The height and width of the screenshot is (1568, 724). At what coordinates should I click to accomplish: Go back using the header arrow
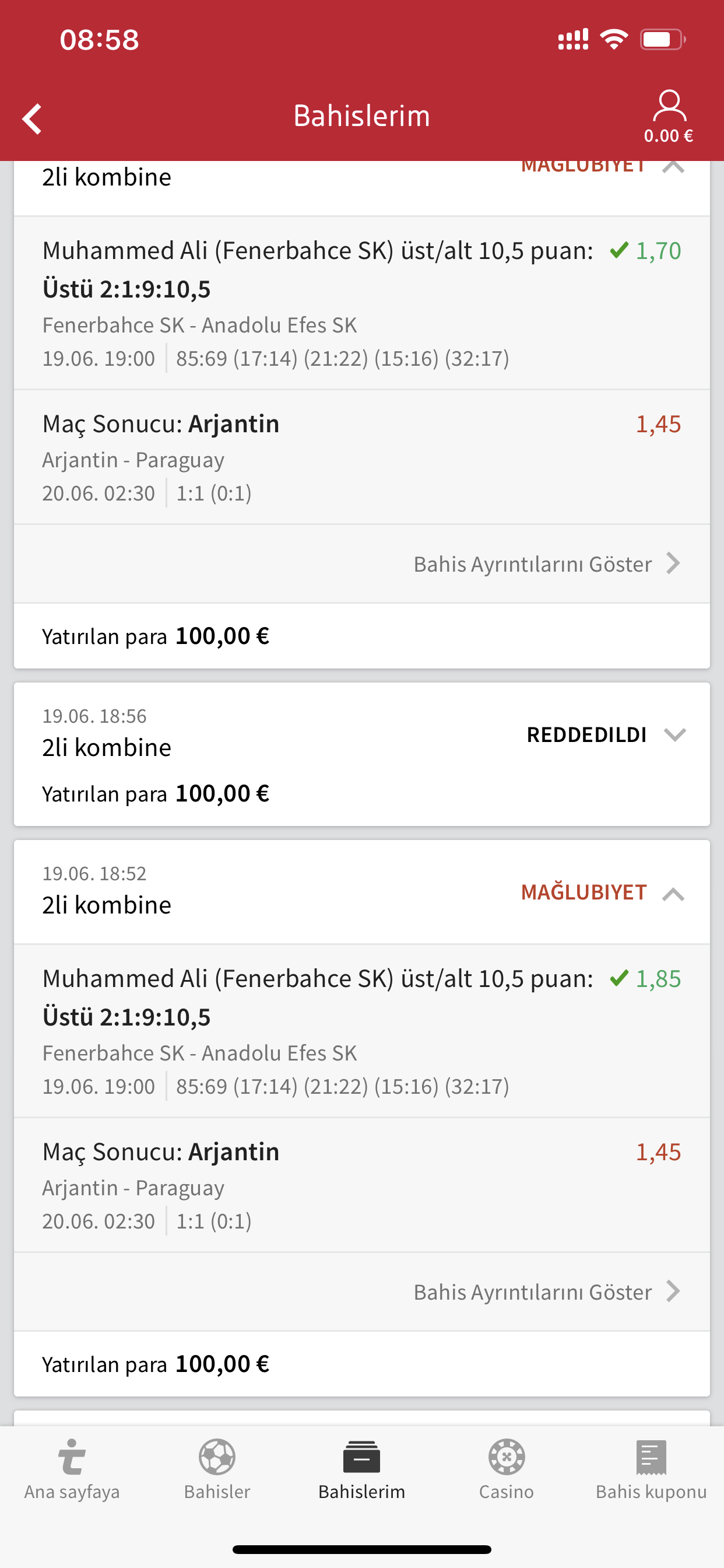[32, 118]
